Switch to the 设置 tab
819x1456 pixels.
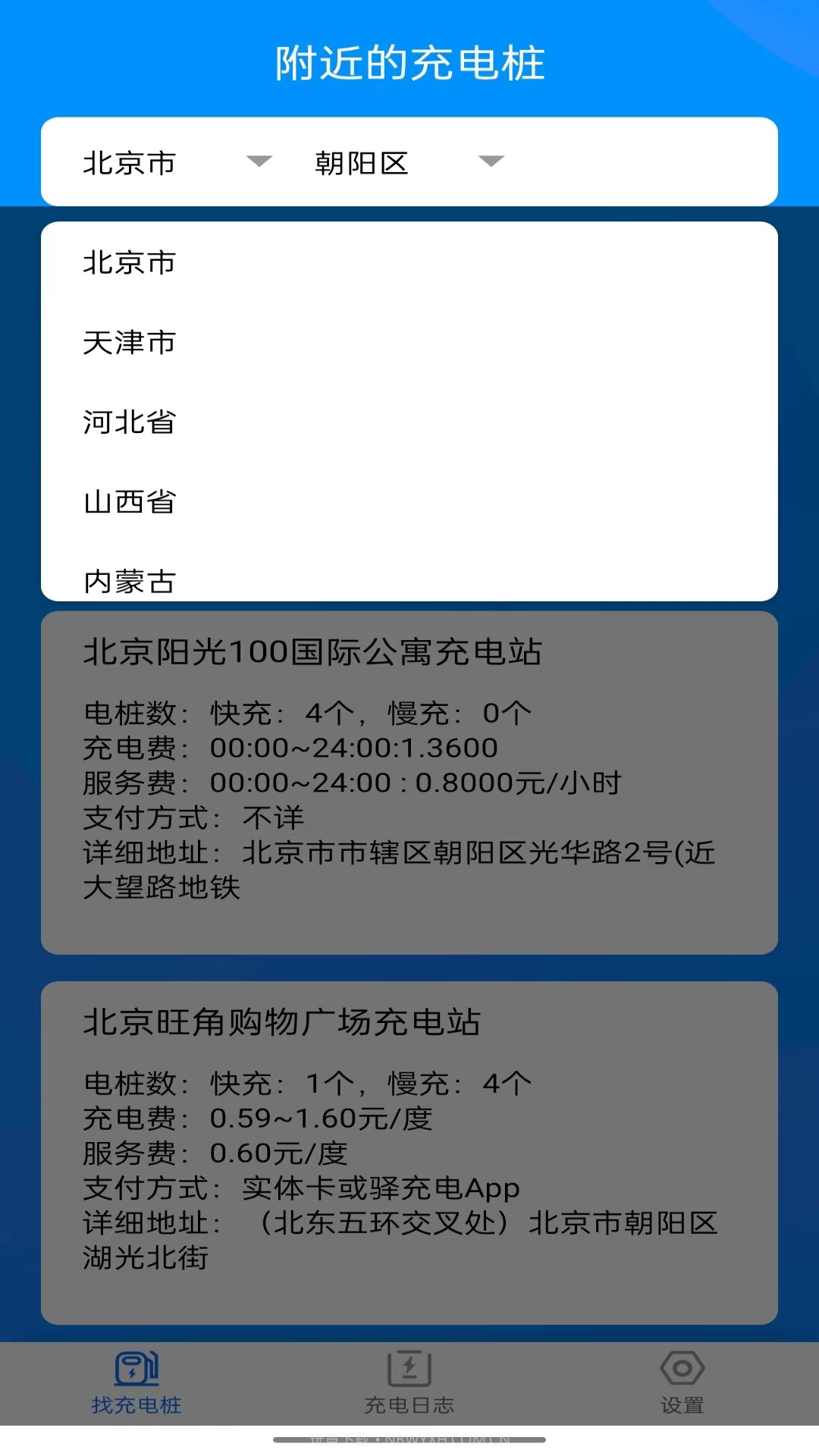[x=680, y=1404]
